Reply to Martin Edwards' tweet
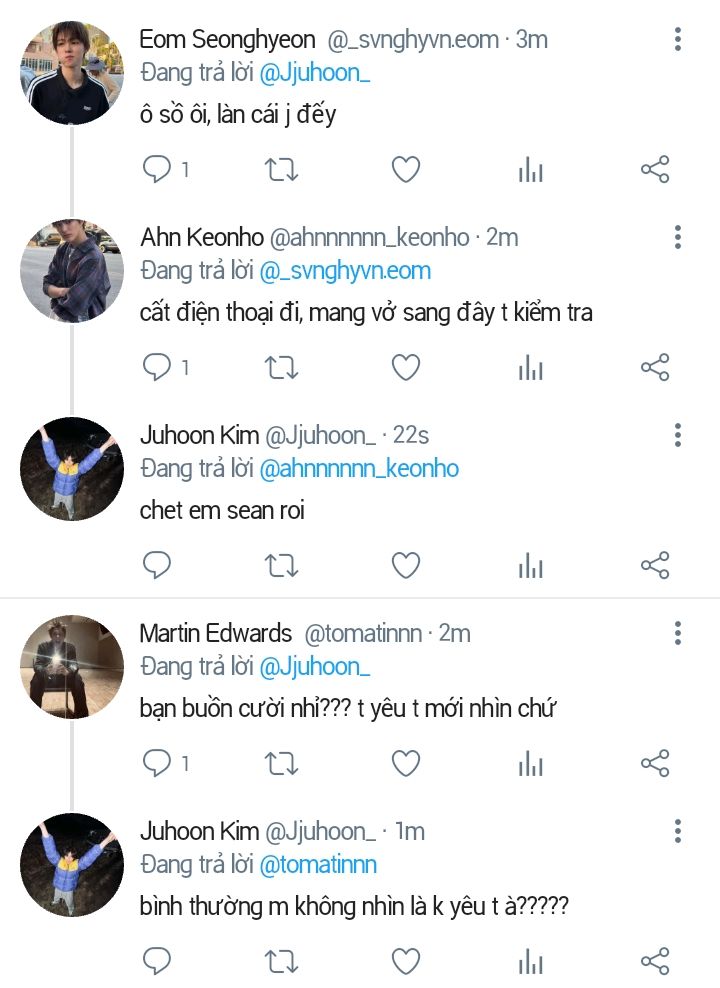Viewport: 720px width, 988px height. click(157, 764)
